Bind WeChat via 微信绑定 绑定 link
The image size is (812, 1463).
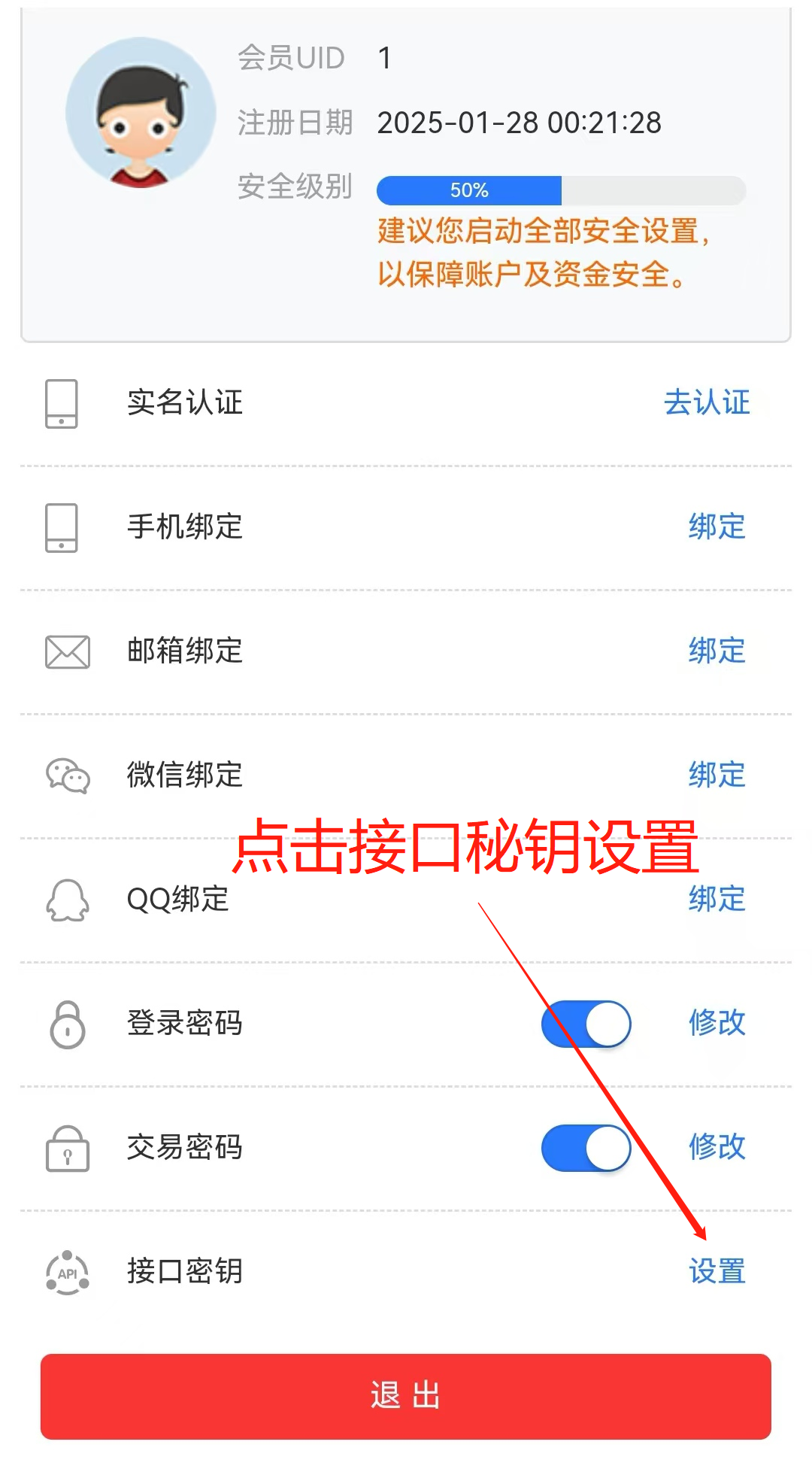[x=717, y=775]
